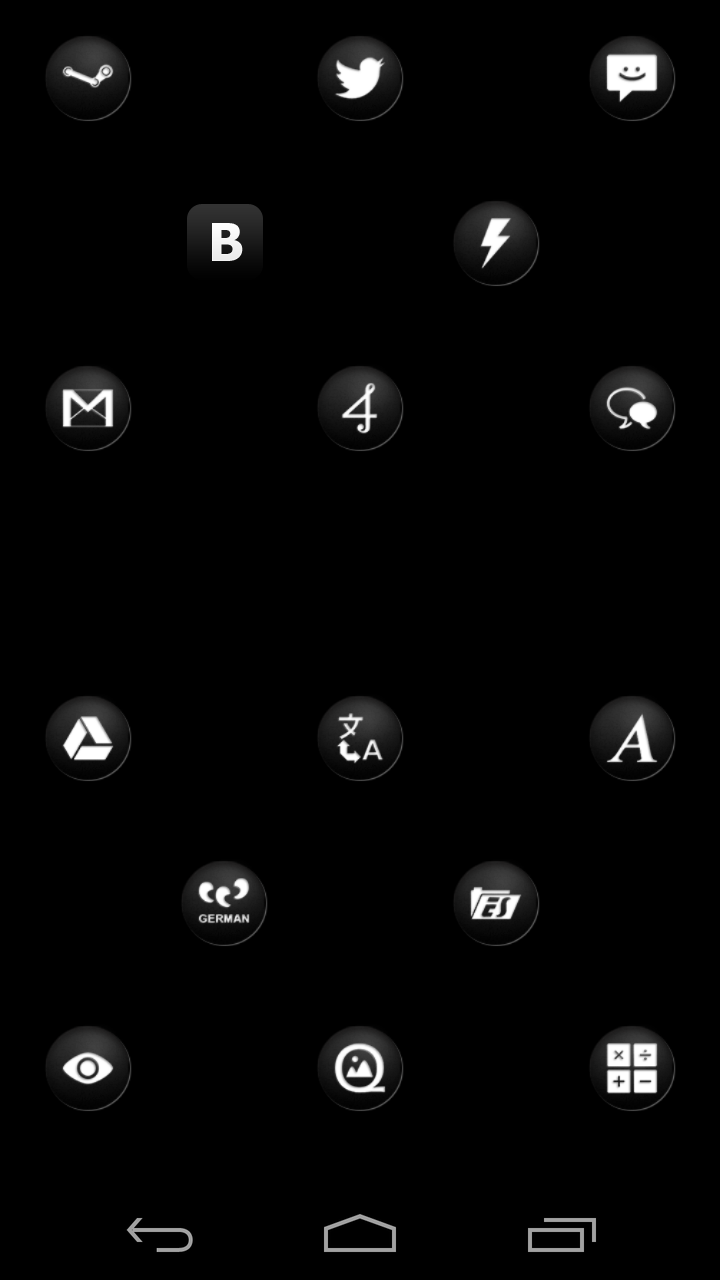Launch the calculator app
This screenshot has width=720, height=1280.
pyautogui.click(x=632, y=1068)
